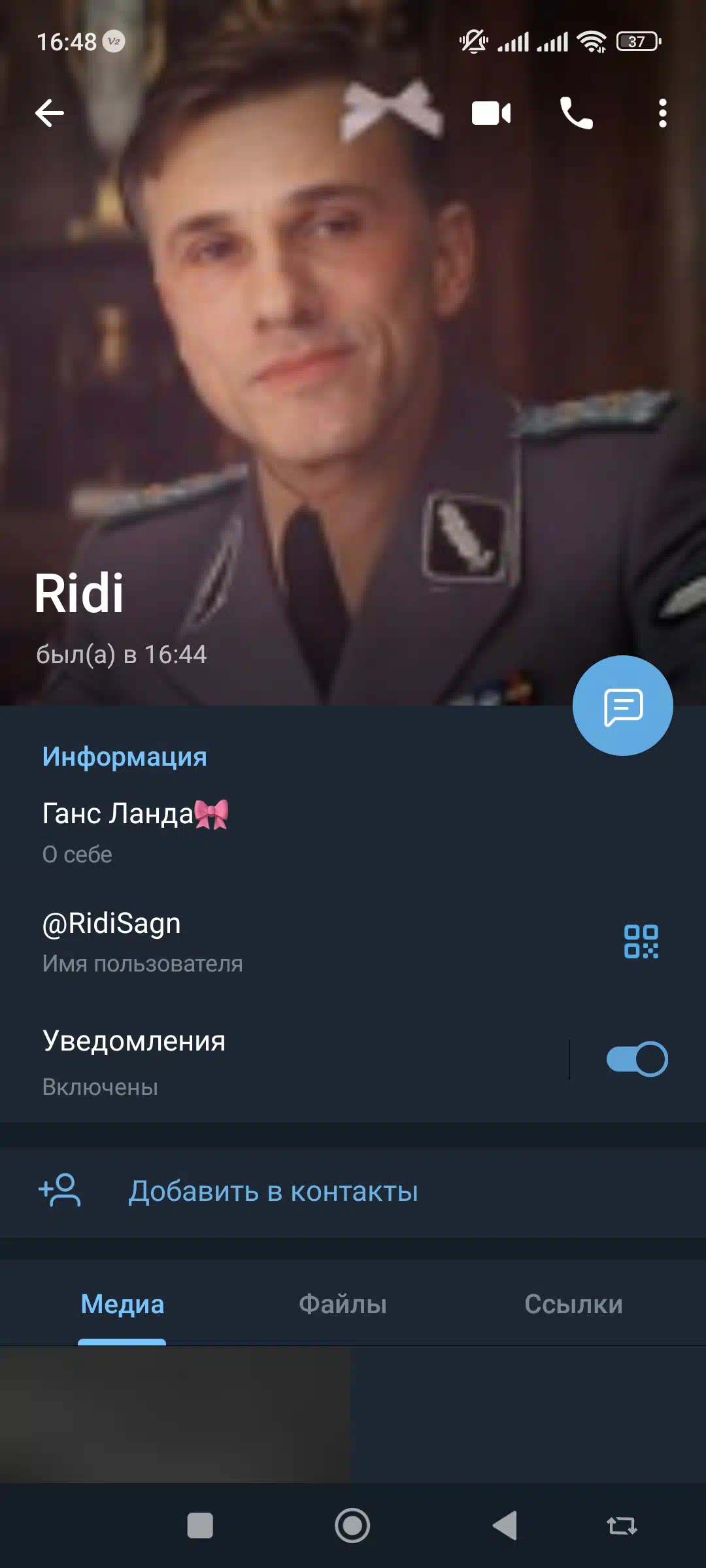Select the Медиа tab

point(122,1304)
